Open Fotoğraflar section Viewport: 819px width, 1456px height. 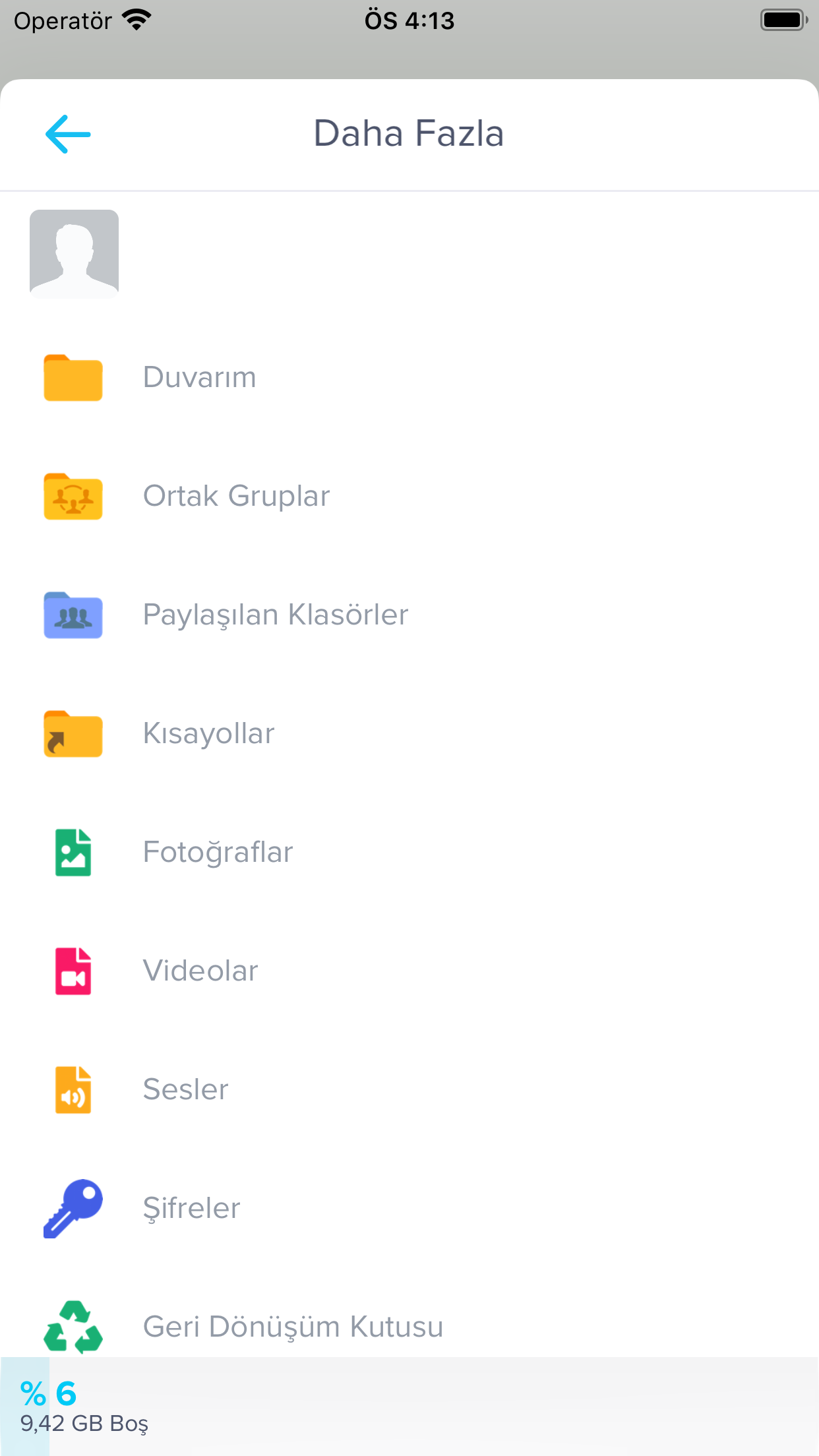(x=218, y=853)
